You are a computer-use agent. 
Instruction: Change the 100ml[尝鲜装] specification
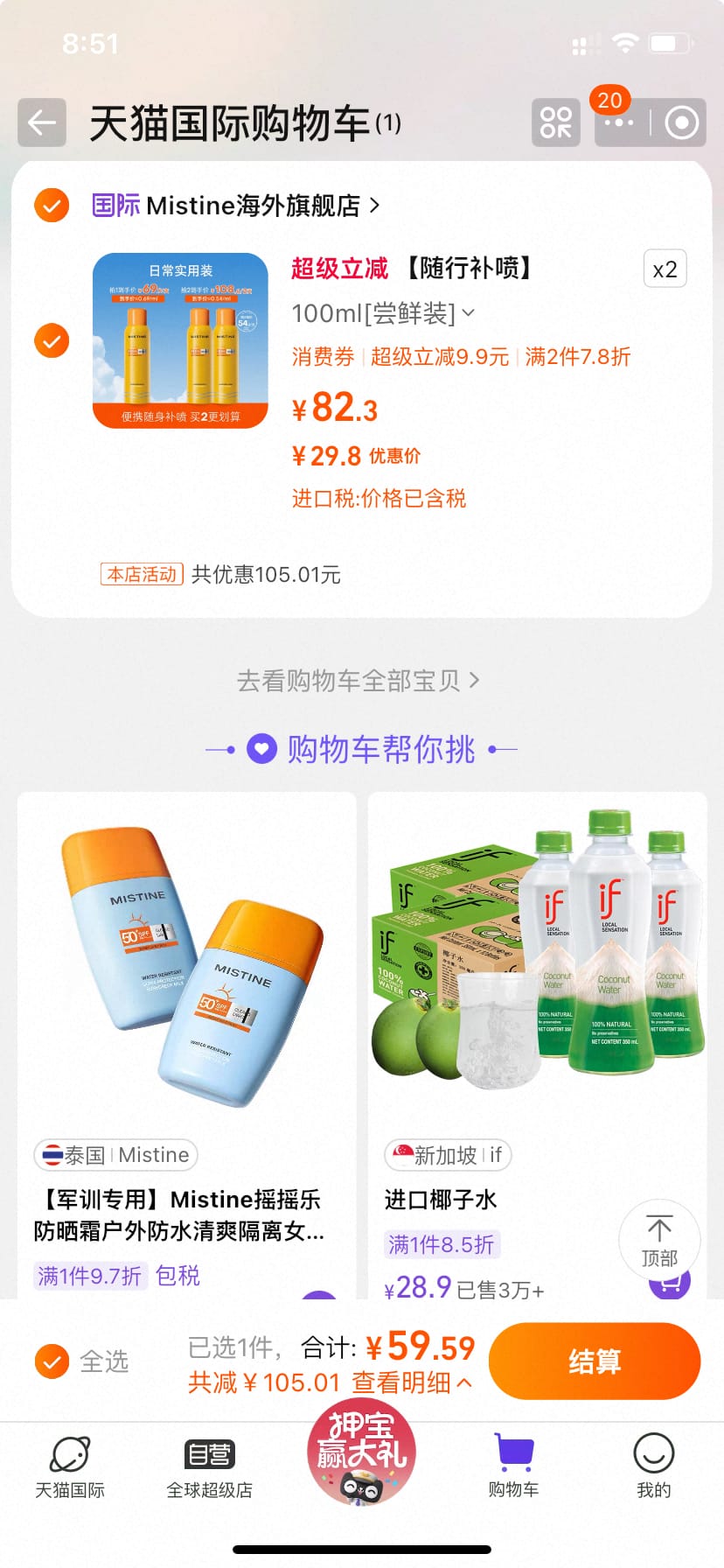click(x=383, y=313)
